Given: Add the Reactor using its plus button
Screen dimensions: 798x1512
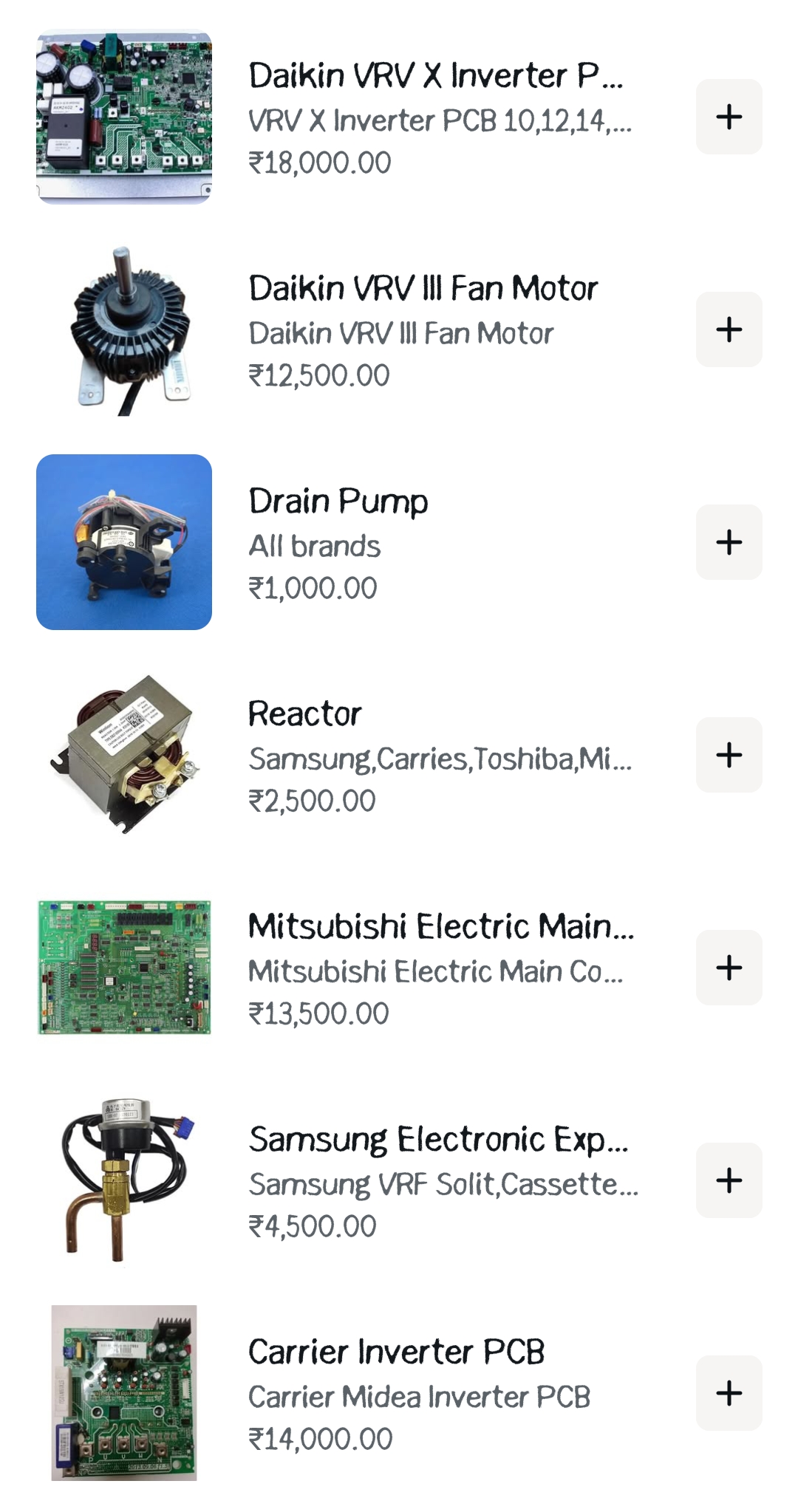Looking at the screenshot, I should pyautogui.click(x=729, y=755).
